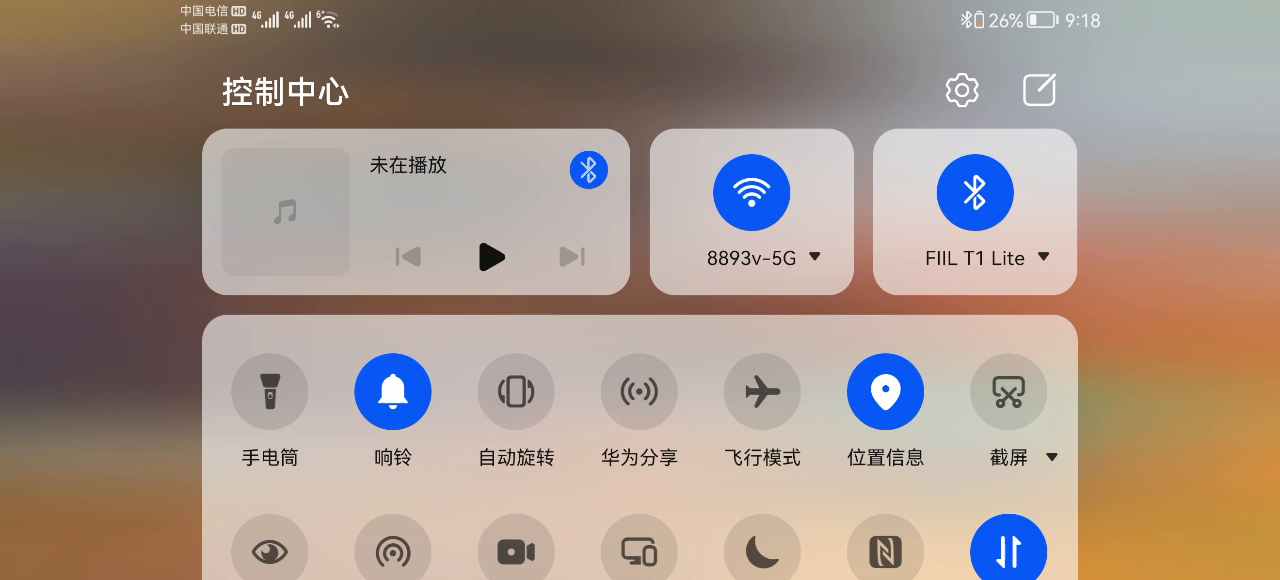Toggle the ringer mode (响铃)

click(x=393, y=391)
